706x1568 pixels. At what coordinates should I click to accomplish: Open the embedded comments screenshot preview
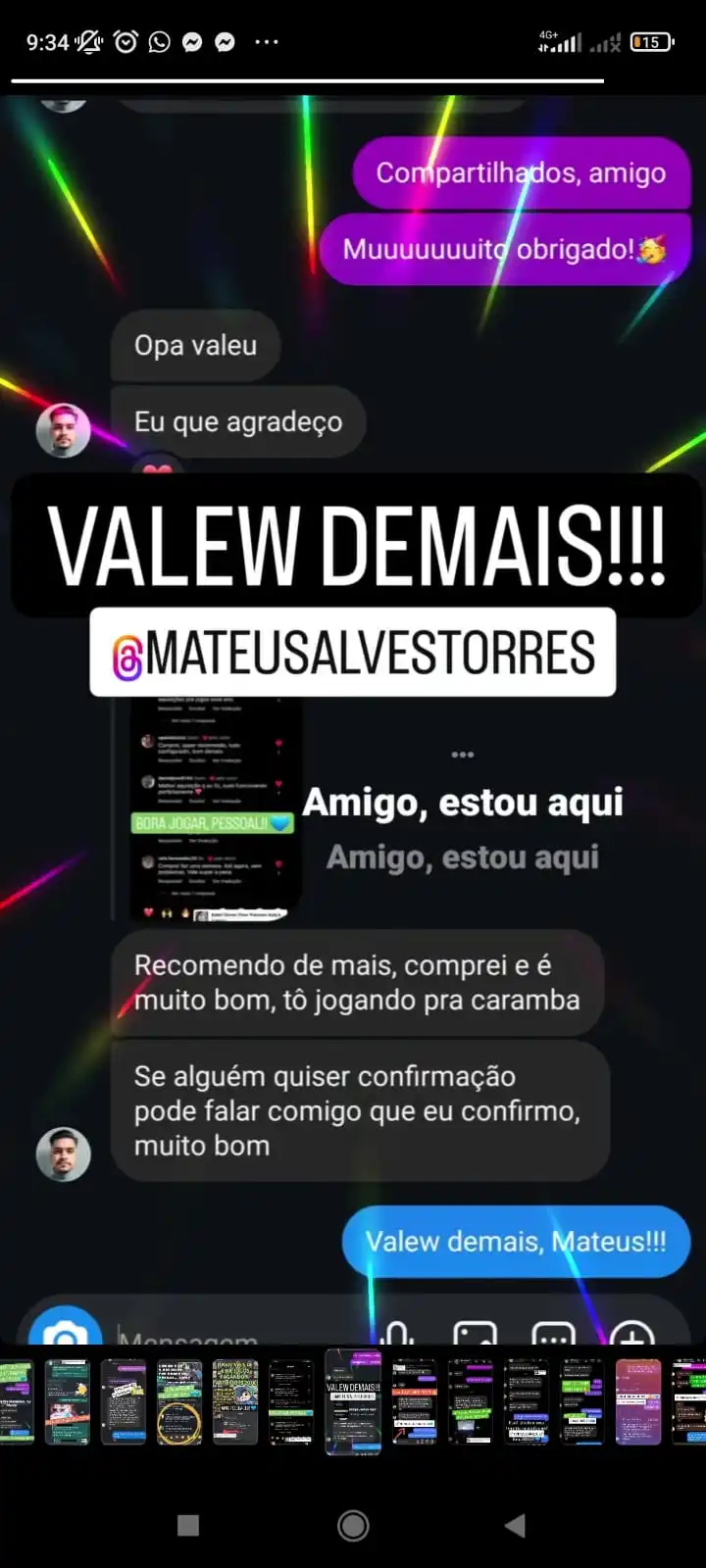216,808
